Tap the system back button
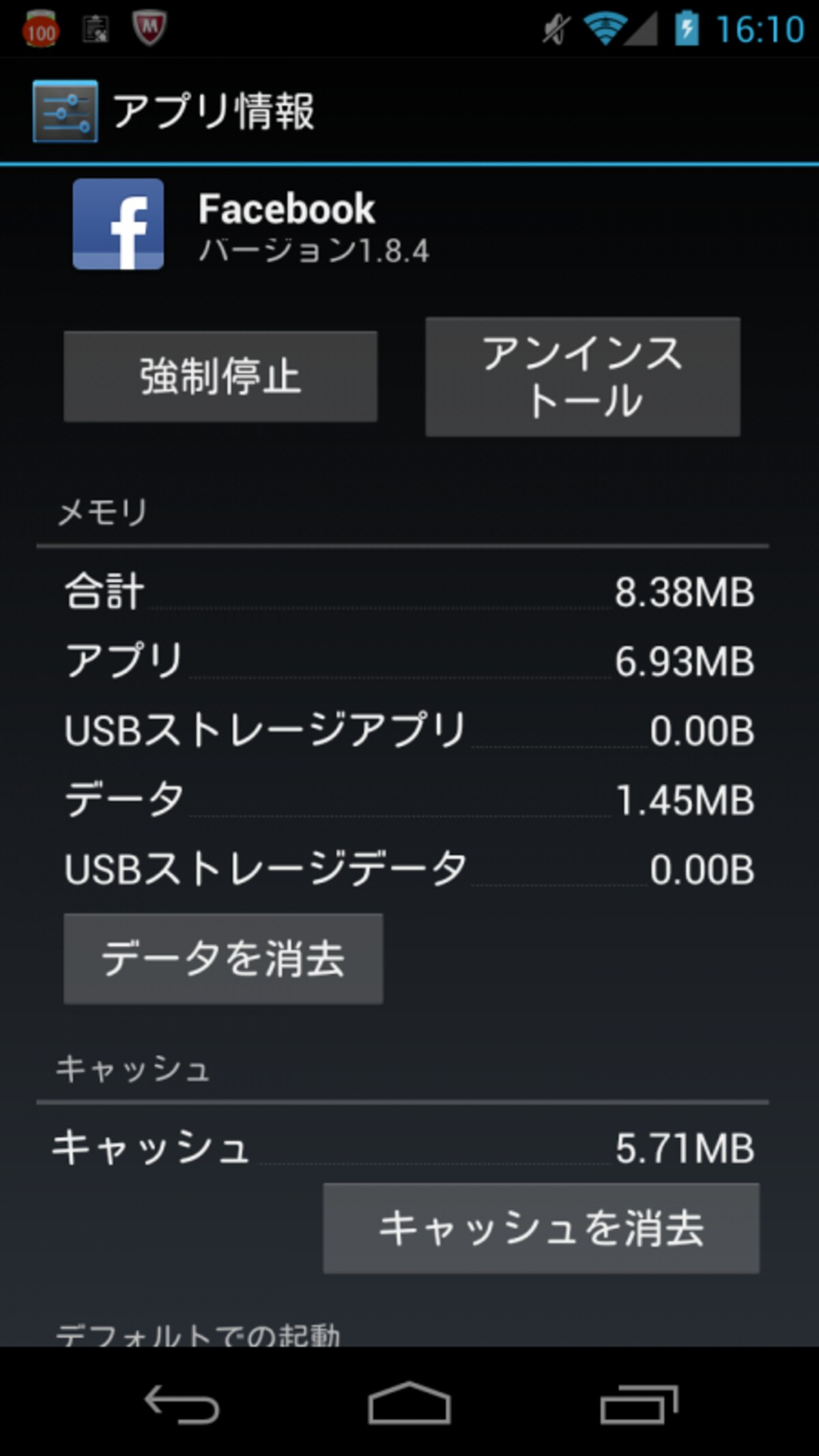The height and width of the screenshot is (1456, 819). [182, 1403]
